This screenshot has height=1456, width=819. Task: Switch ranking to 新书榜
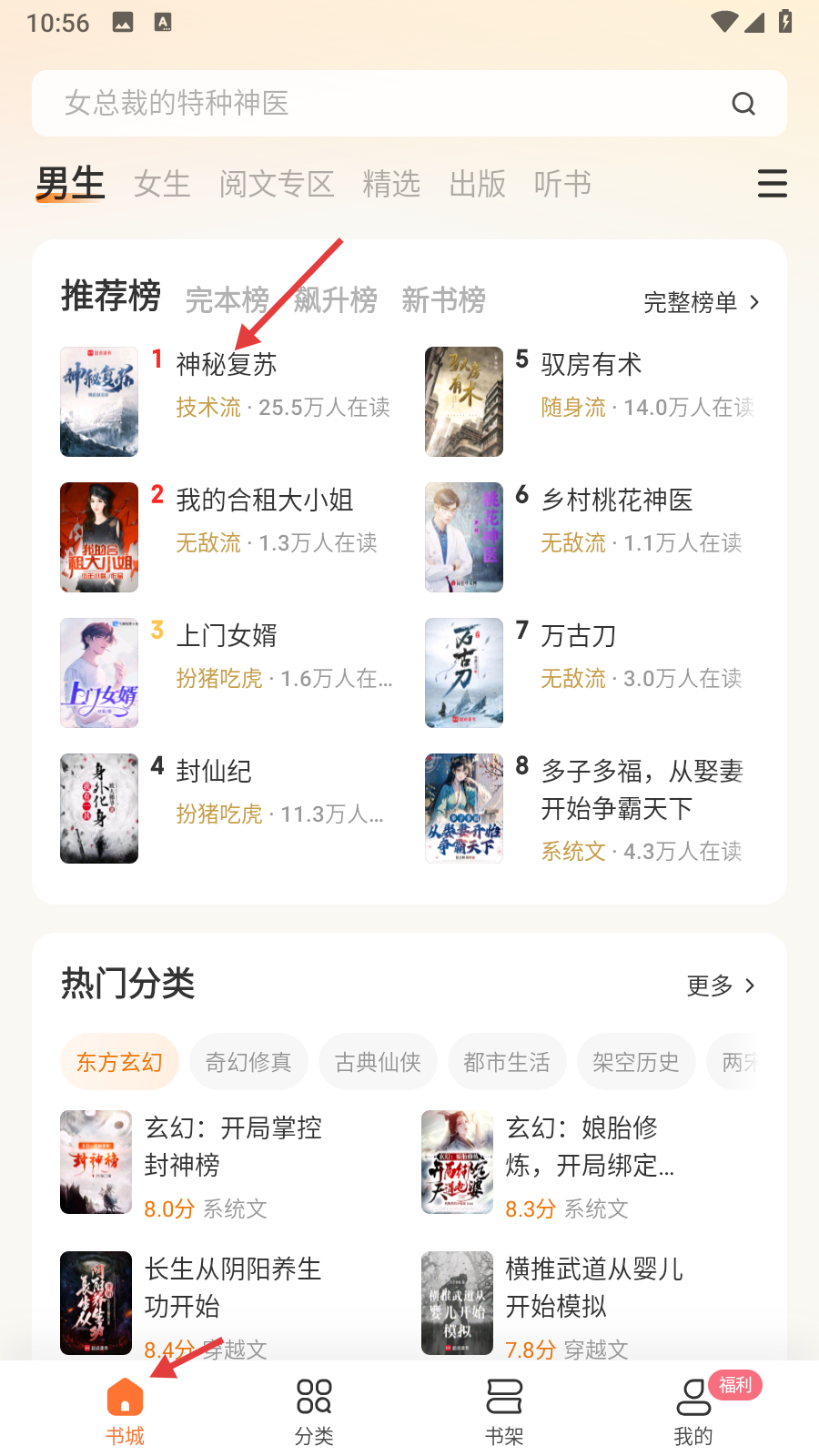(444, 299)
